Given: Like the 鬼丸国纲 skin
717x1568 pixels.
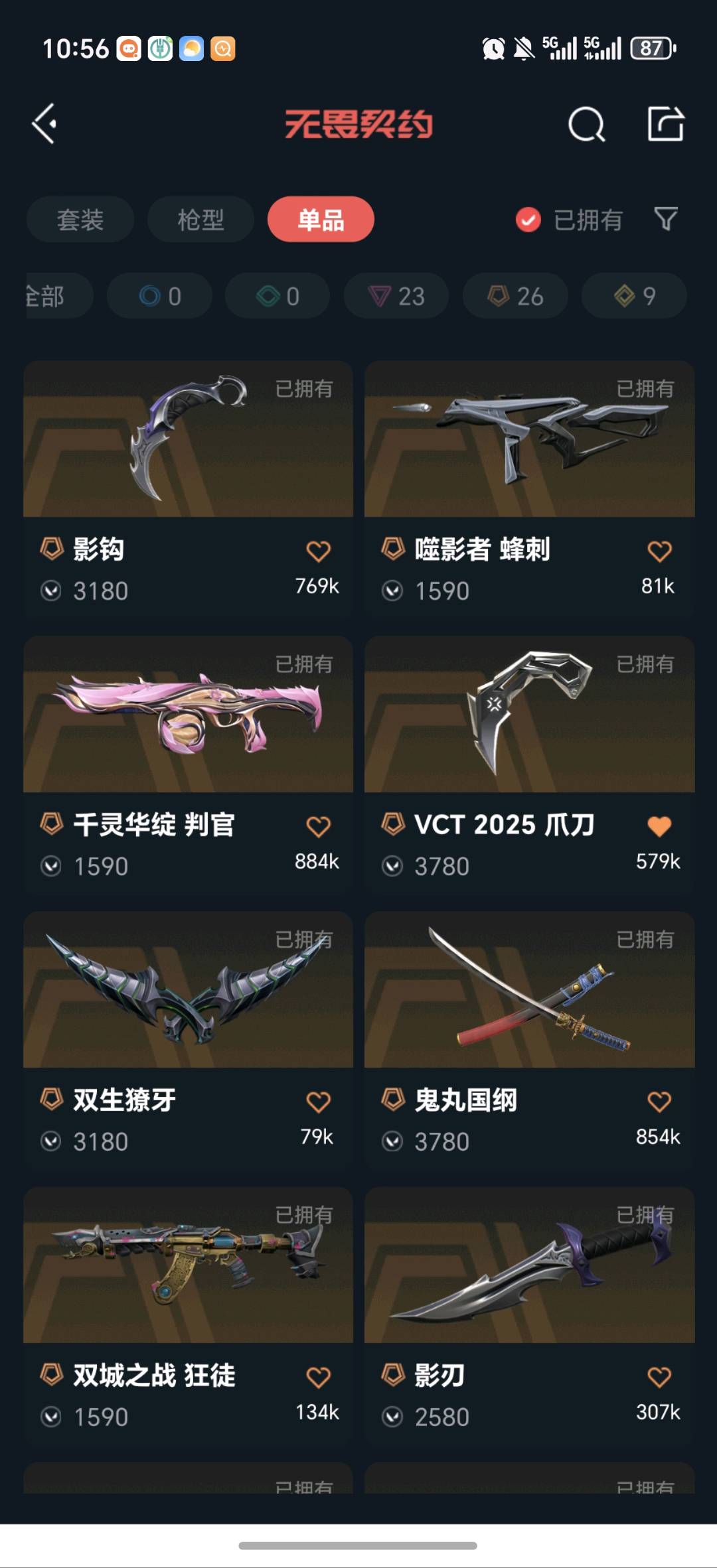Looking at the screenshot, I should pos(659,1102).
